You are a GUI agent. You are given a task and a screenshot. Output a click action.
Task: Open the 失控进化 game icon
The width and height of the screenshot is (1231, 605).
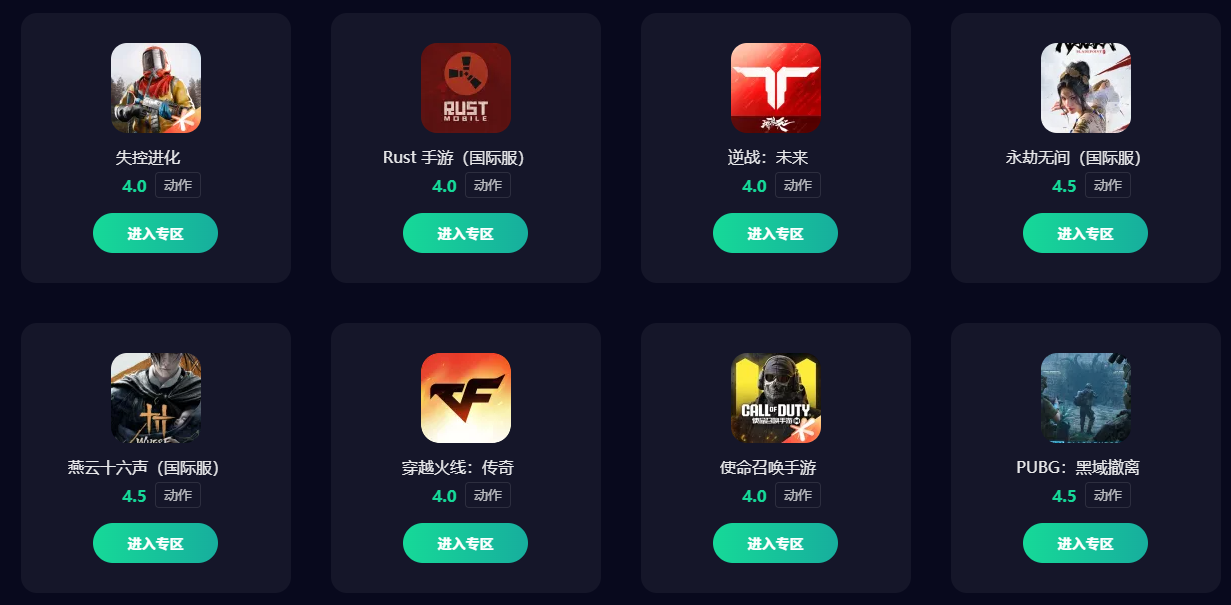[156, 88]
